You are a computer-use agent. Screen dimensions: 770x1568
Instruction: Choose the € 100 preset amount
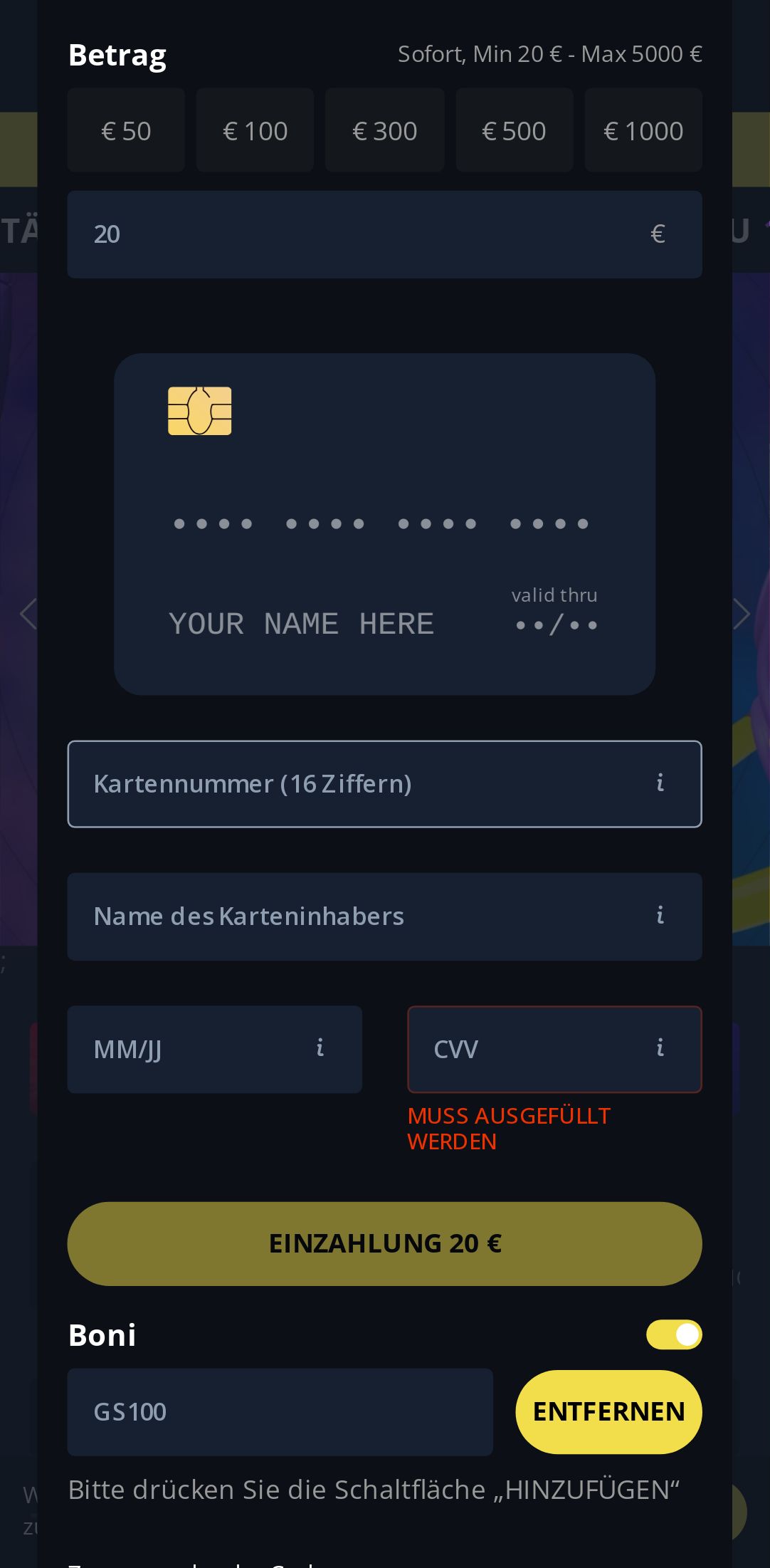click(x=255, y=130)
